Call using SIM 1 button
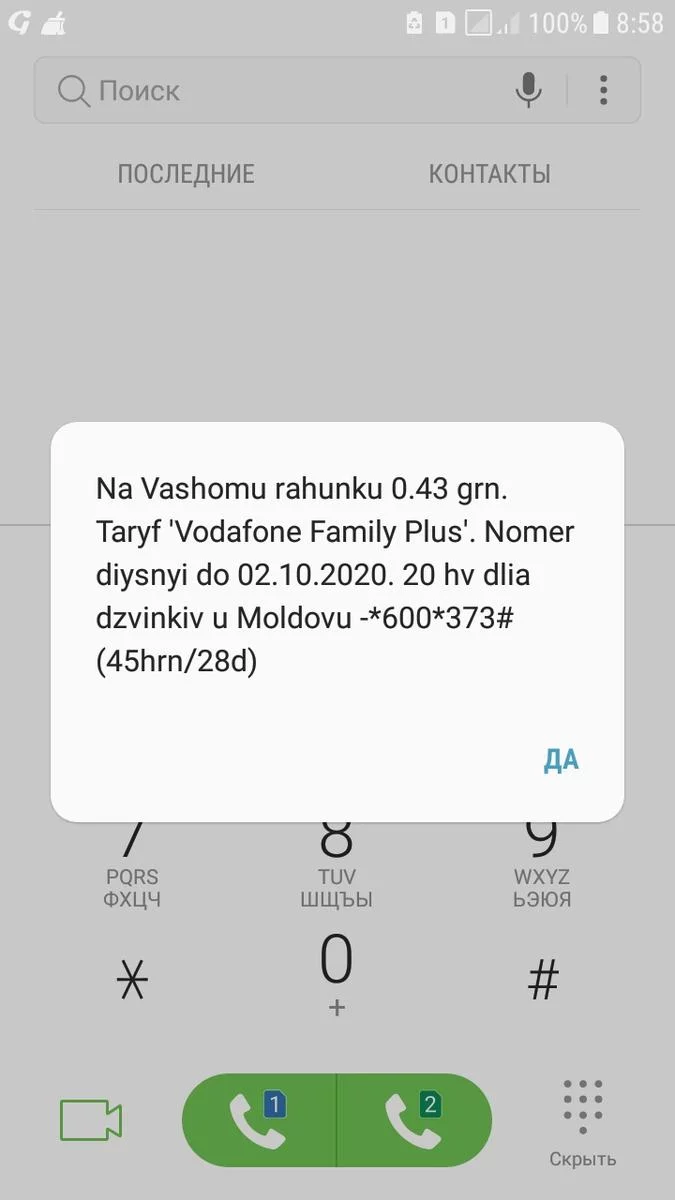The width and height of the screenshot is (675, 1200). [x=259, y=1120]
